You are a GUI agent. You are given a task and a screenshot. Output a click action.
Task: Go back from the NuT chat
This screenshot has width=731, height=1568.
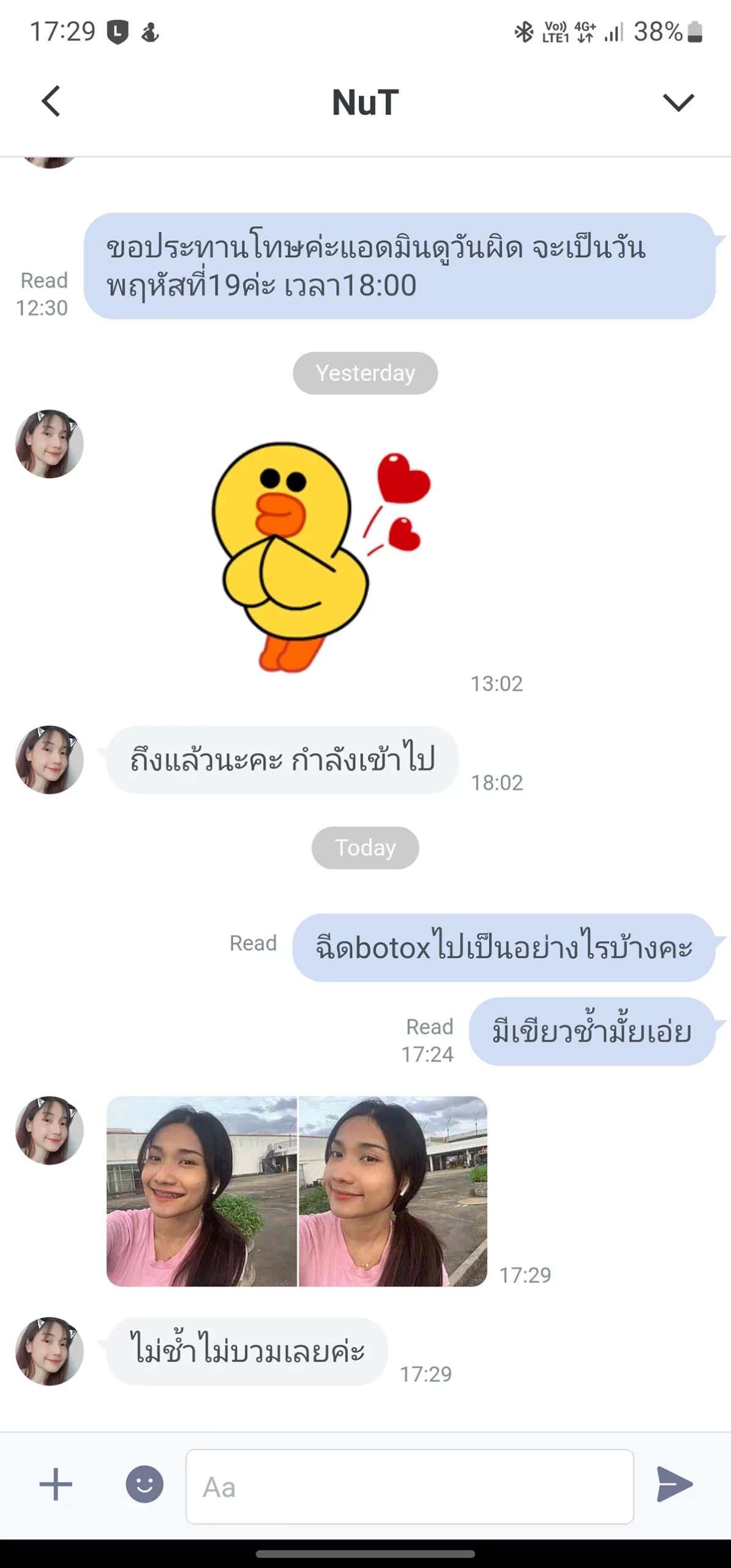point(51,101)
